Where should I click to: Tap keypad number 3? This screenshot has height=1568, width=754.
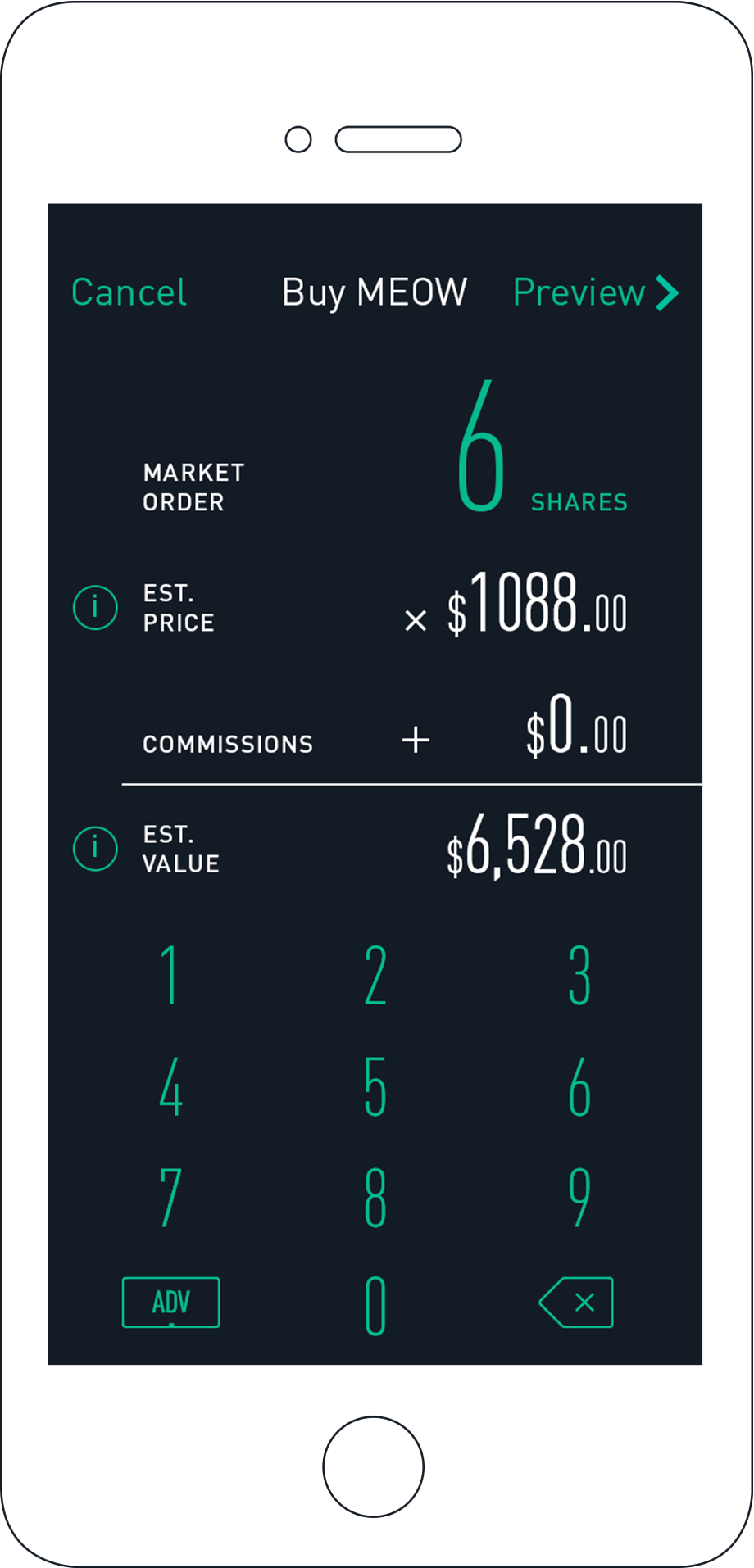(579, 975)
